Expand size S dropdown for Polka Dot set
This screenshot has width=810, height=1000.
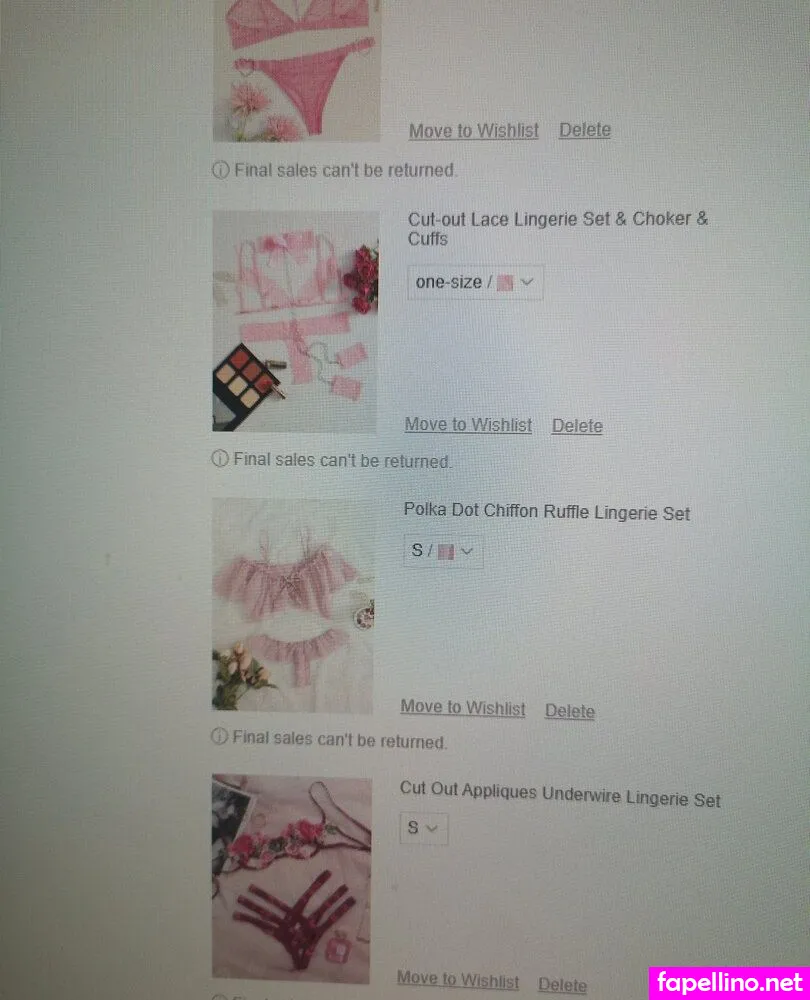point(443,550)
